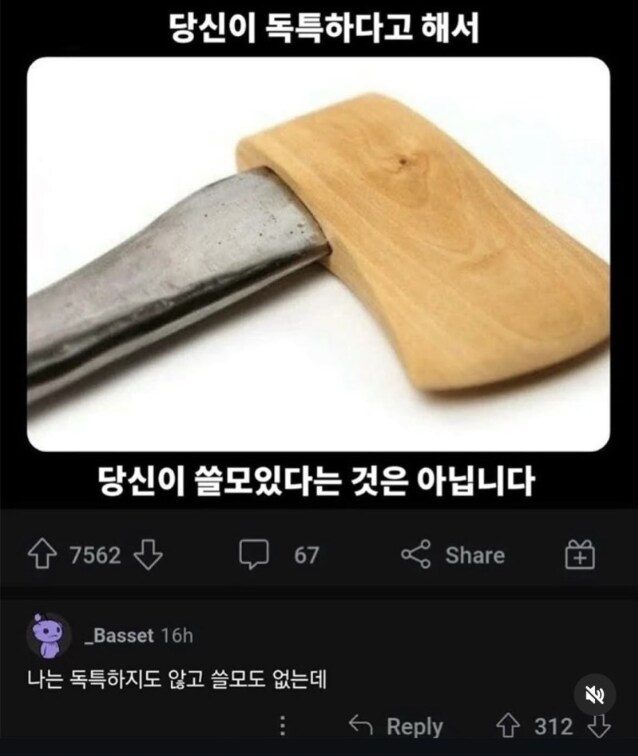The image size is (638, 756).
Task: Give an award to the post
Action: 580,555
